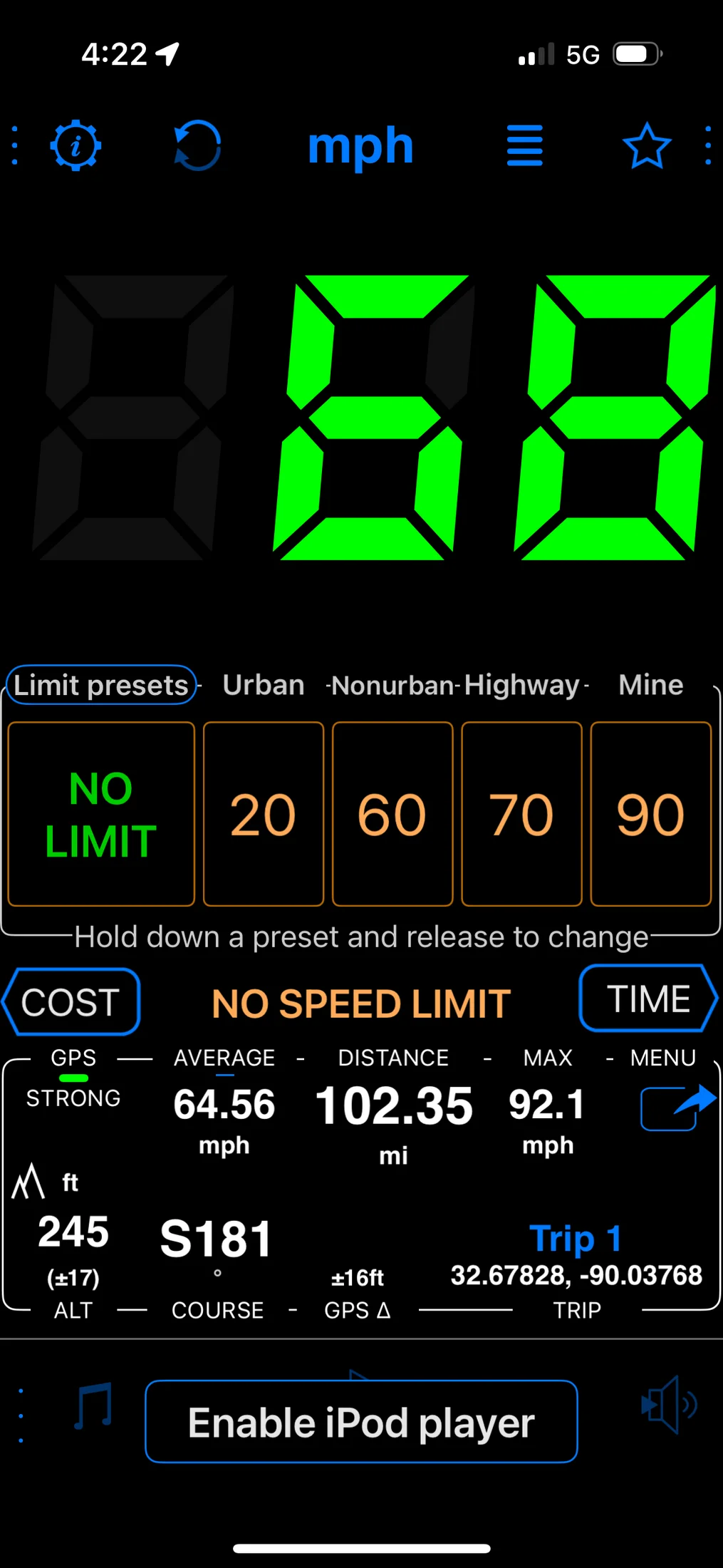723x1568 pixels.
Task: Select the Mine 90 speed preset
Action: (x=650, y=814)
